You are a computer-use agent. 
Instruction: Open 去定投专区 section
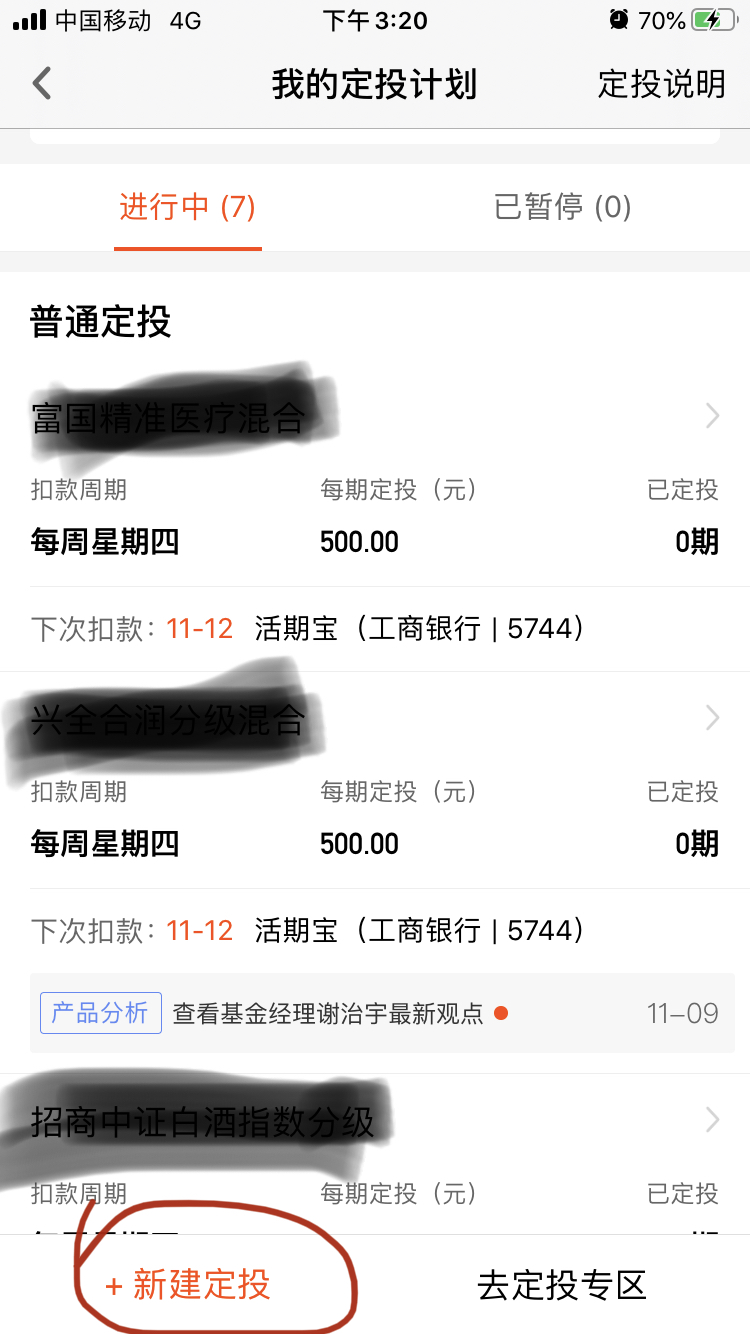[x=560, y=1290]
